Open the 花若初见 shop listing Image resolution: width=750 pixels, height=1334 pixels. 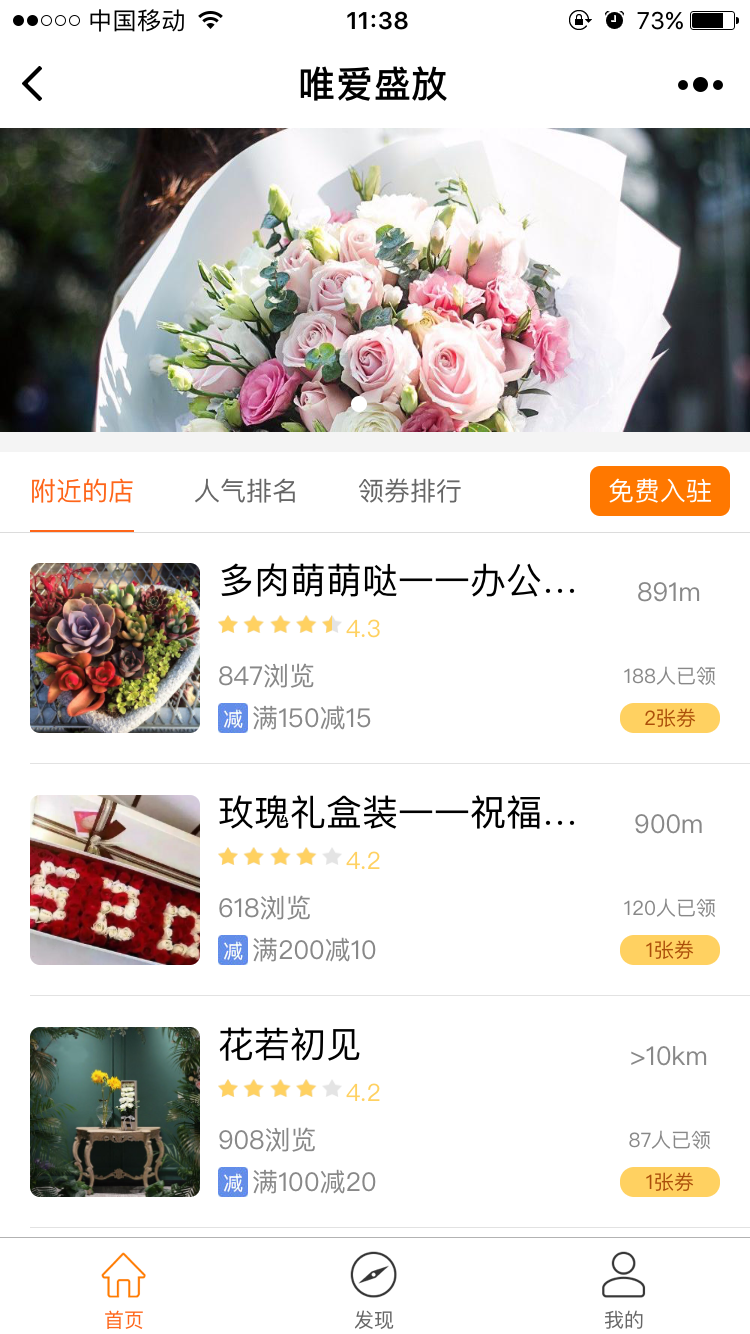coord(290,1046)
